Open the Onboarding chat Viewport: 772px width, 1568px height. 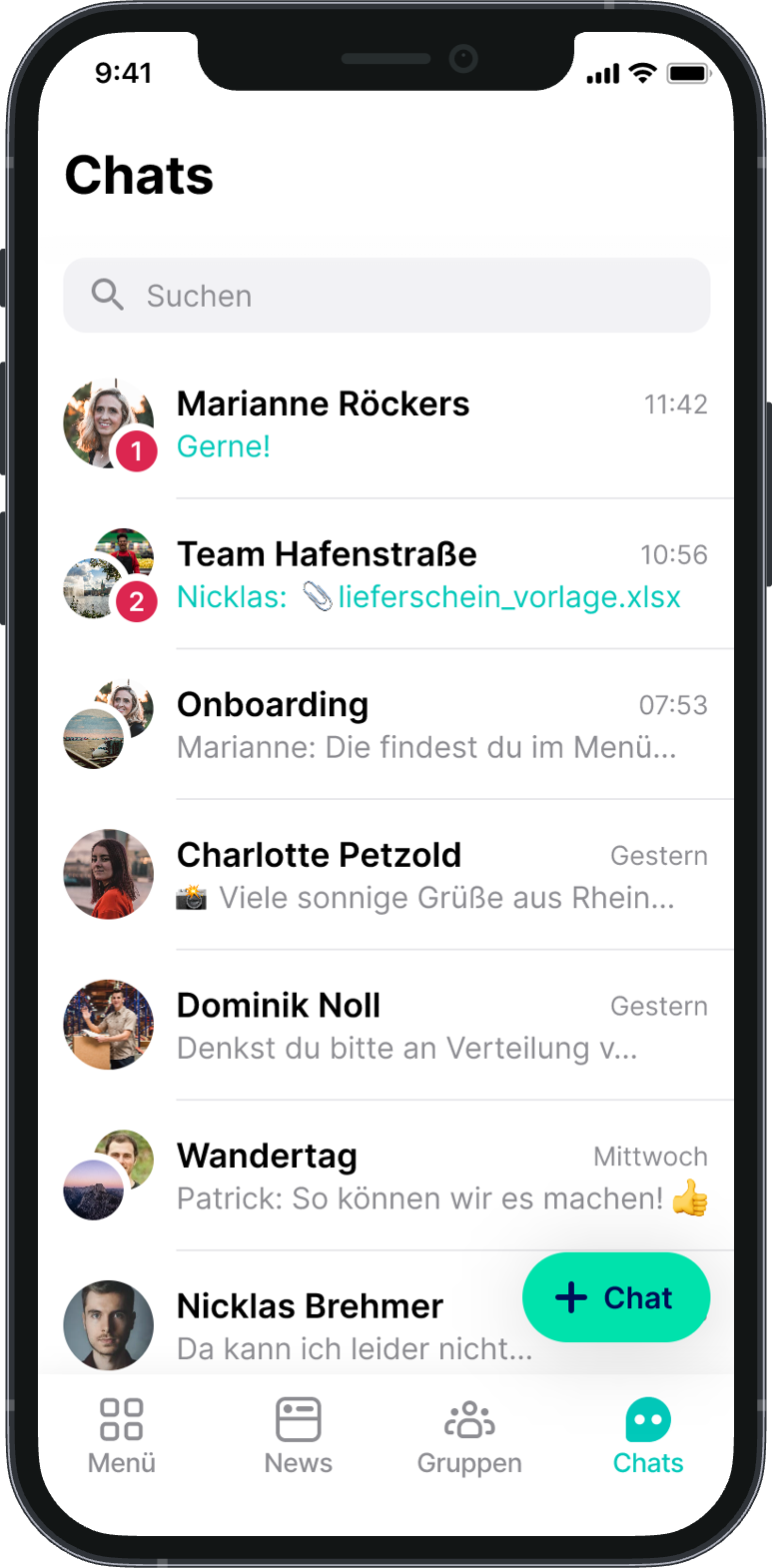click(399, 726)
